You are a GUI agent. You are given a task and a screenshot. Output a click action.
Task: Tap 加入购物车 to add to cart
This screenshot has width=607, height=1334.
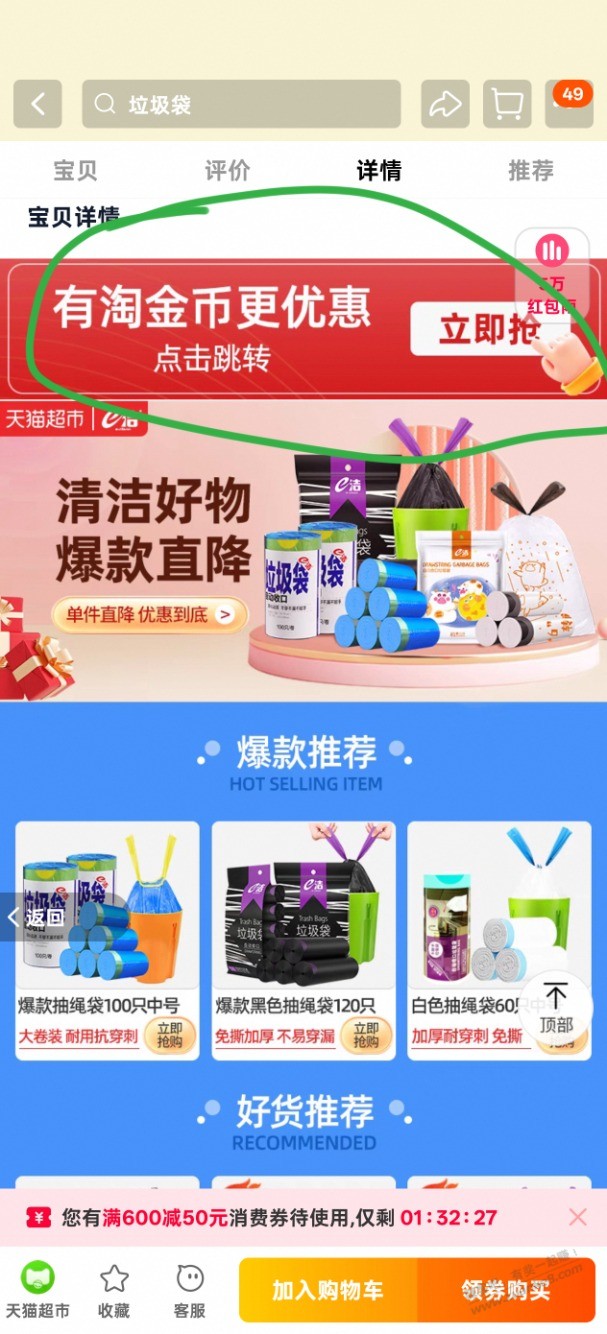pos(328,1290)
